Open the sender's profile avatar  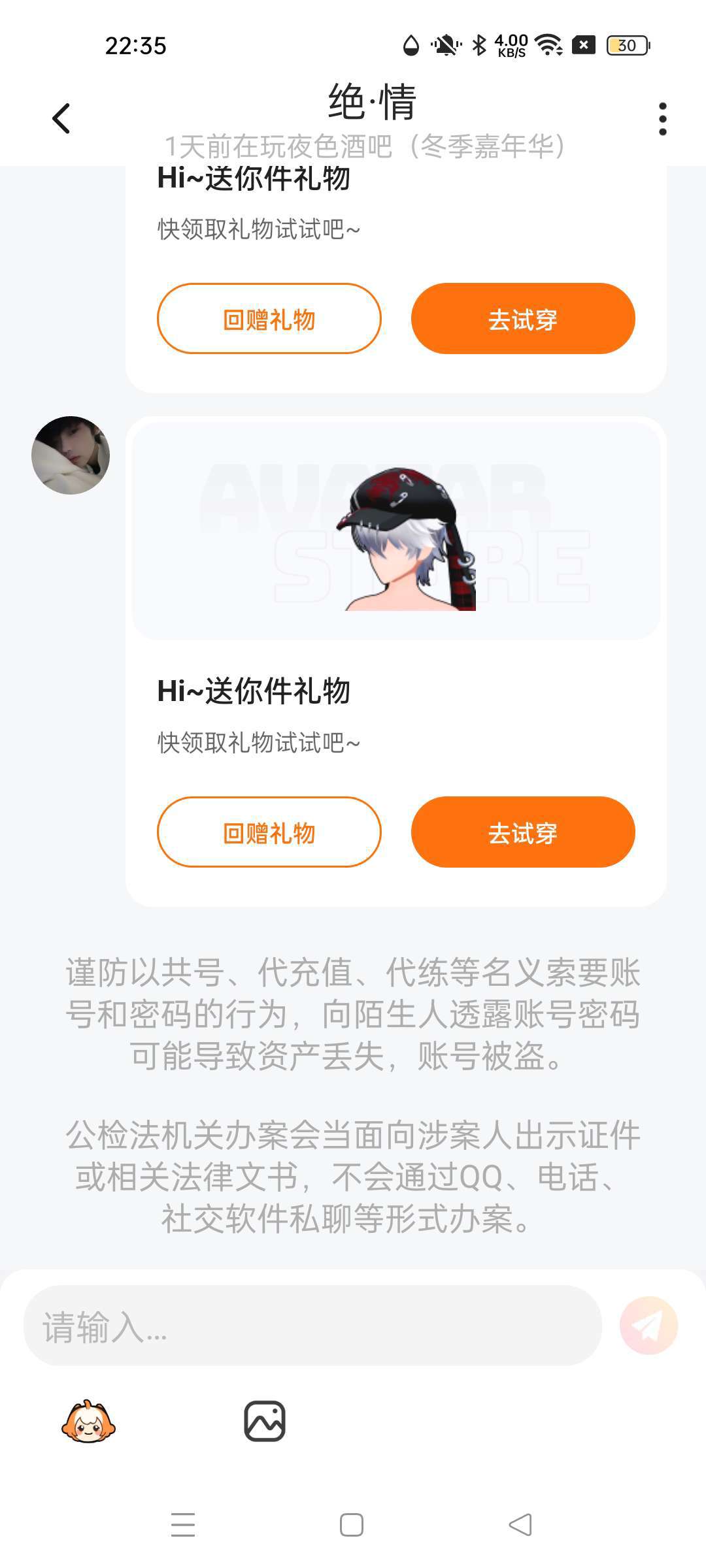point(71,455)
